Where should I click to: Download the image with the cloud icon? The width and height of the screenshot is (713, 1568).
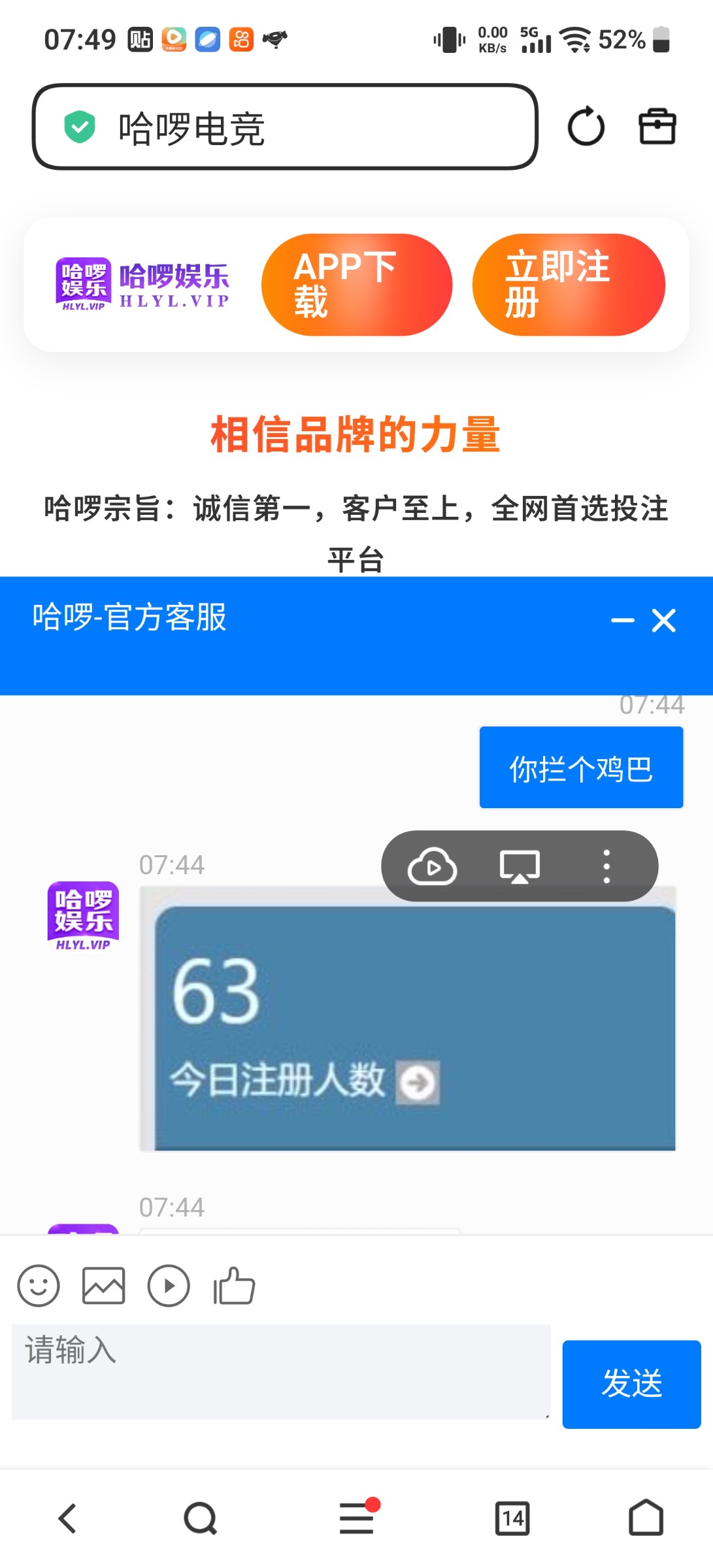tap(432, 866)
